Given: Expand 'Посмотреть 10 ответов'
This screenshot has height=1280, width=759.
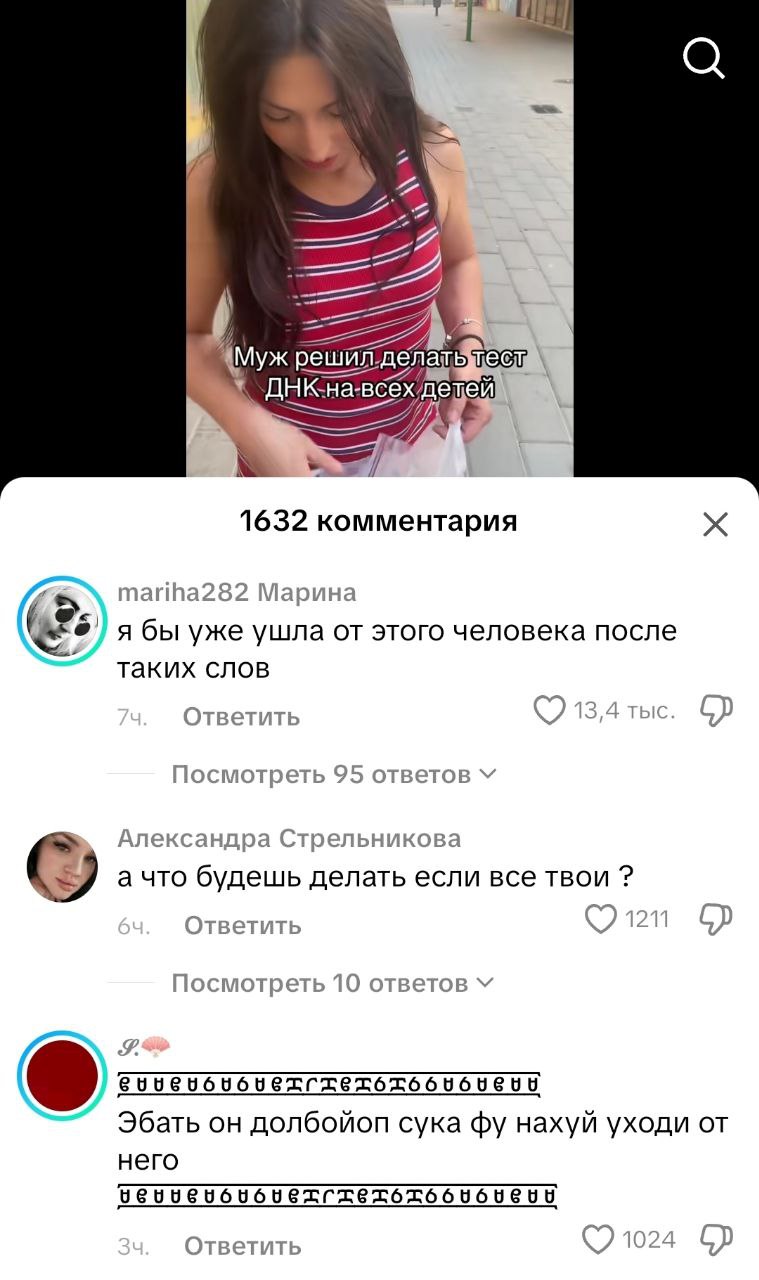Looking at the screenshot, I should pyautogui.click(x=333, y=983).
